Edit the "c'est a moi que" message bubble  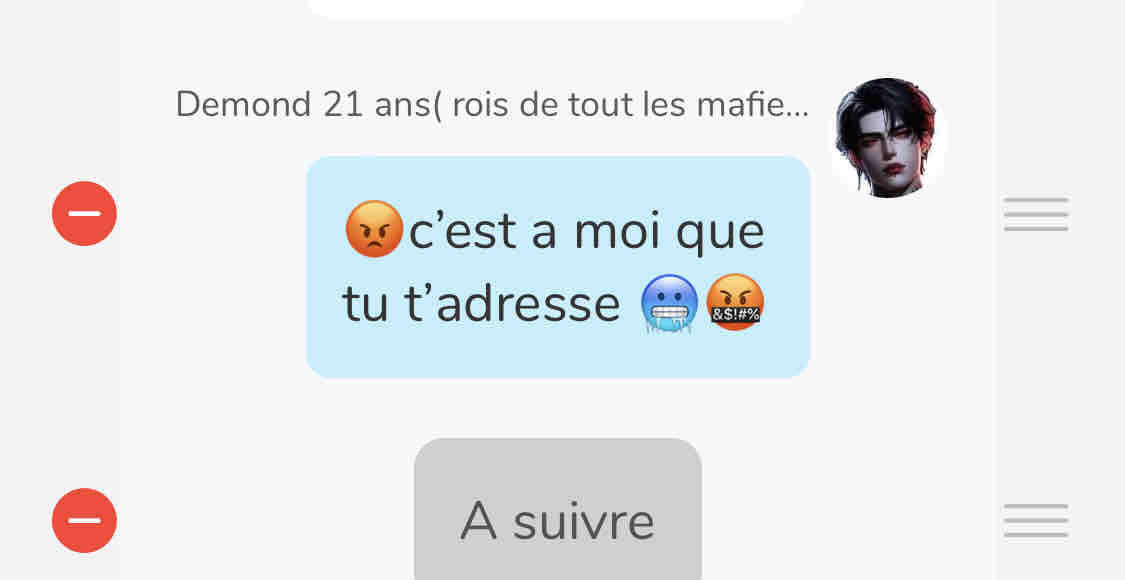pos(557,267)
